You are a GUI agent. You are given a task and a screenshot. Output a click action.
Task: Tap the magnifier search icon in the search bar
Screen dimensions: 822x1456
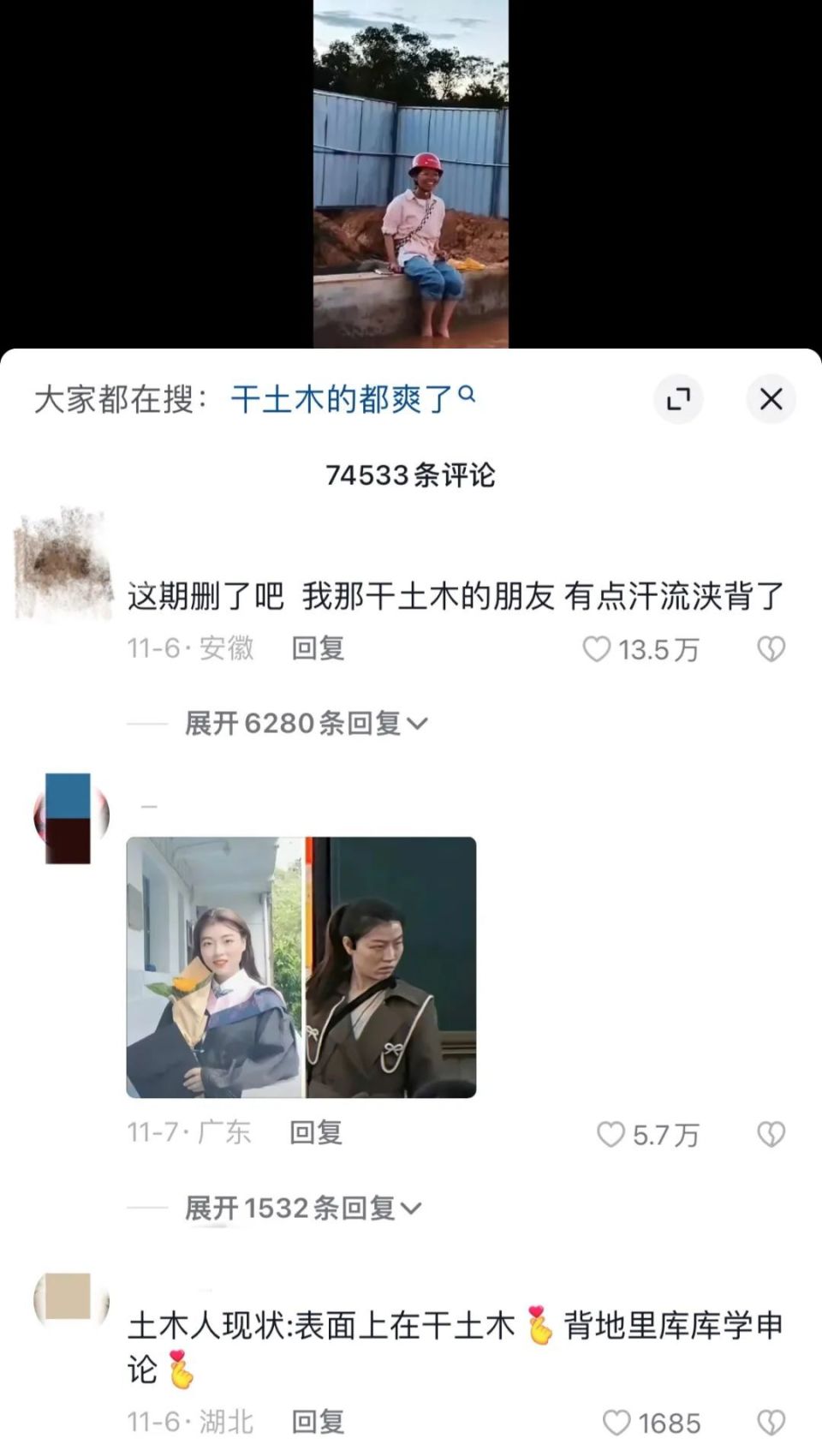(x=467, y=396)
